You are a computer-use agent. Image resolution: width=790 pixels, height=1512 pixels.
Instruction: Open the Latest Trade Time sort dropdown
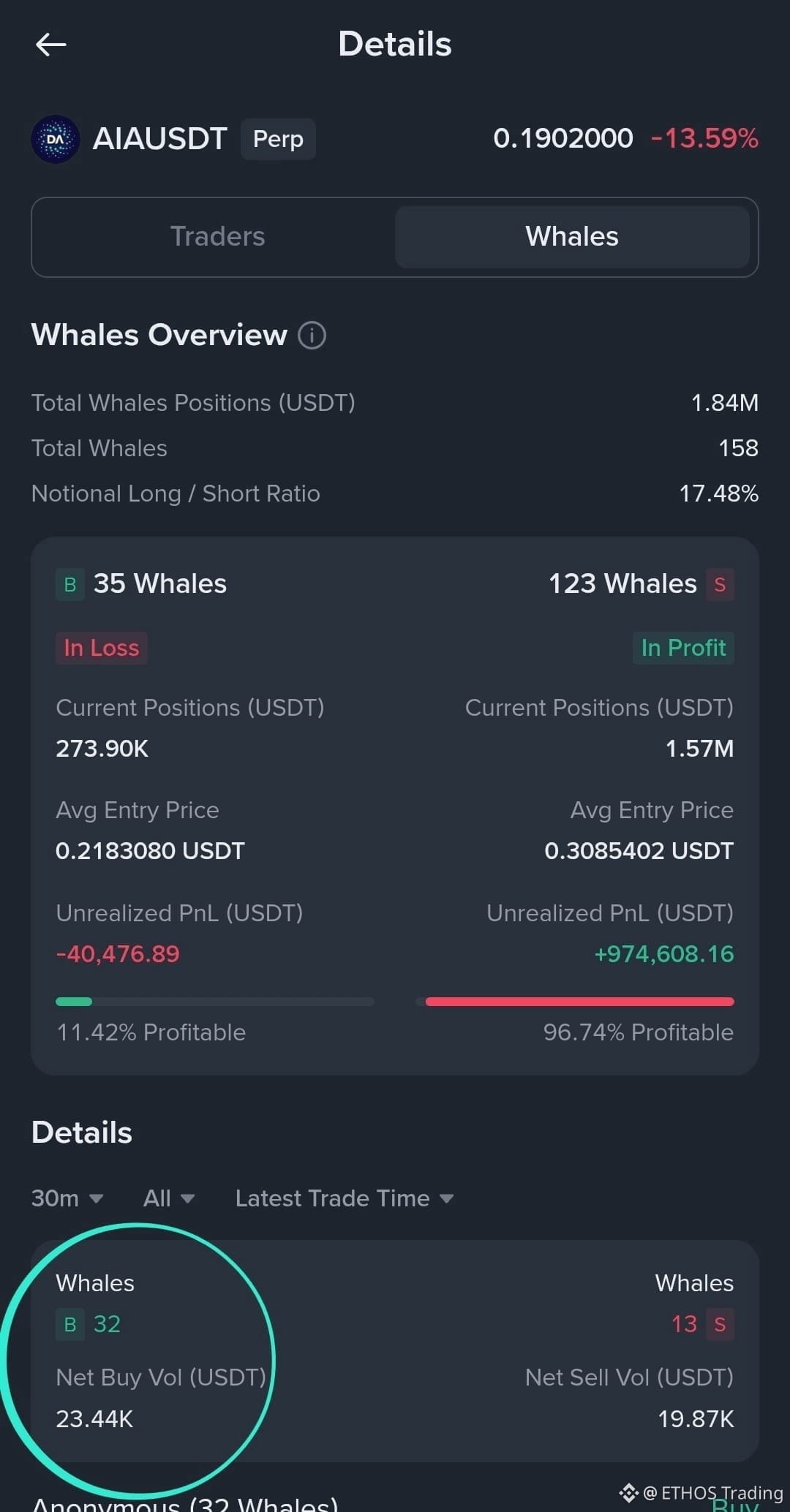[343, 1198]
